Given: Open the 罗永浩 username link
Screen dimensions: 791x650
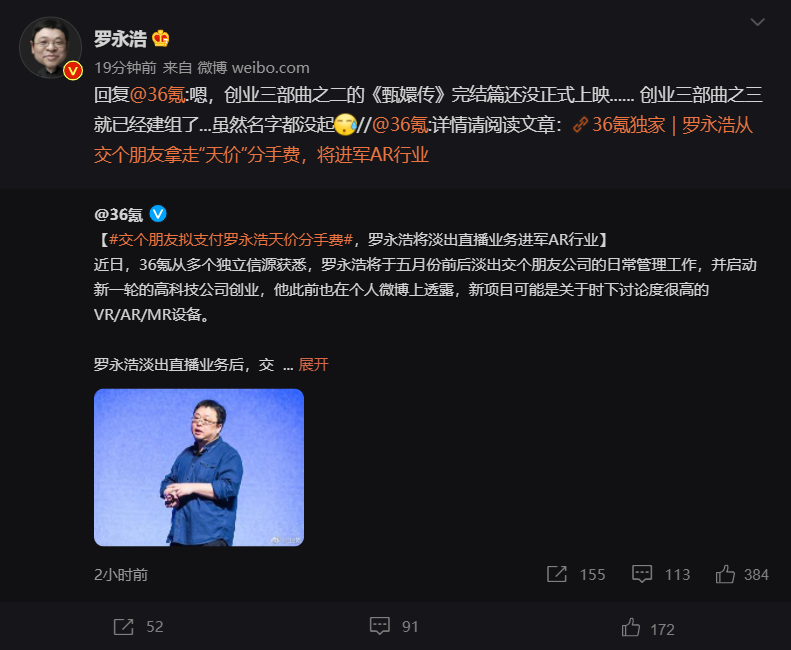Looking at the screenshot, I should 119,39.
